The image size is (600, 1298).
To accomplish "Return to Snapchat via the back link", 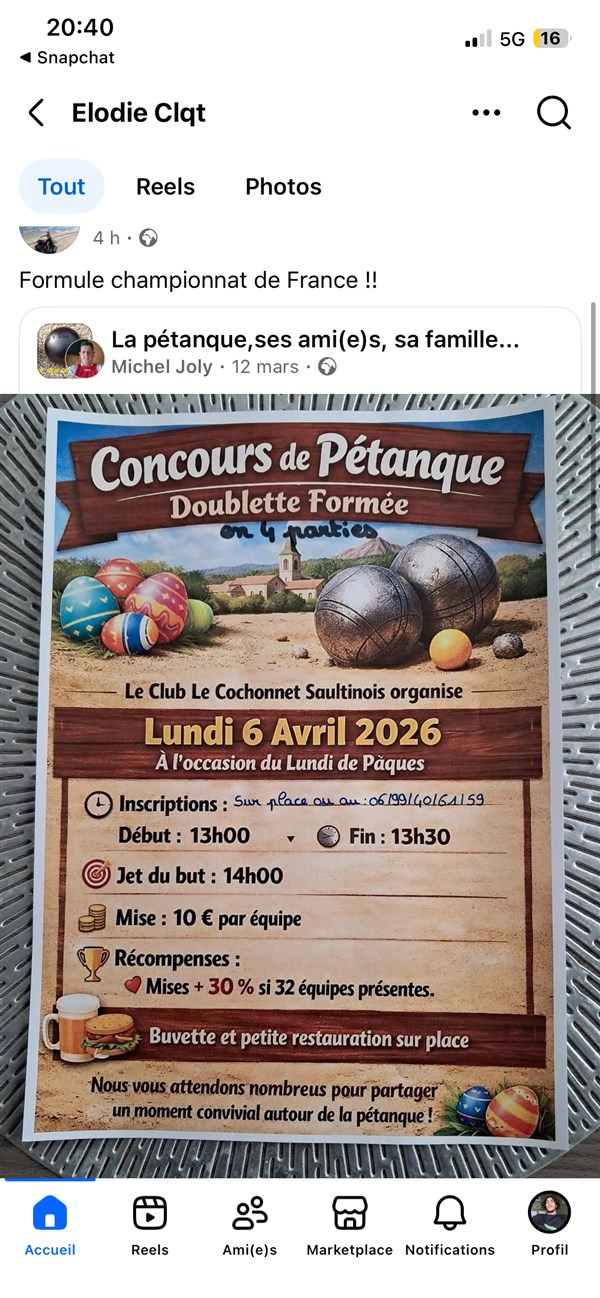I will tap(66, 58).
